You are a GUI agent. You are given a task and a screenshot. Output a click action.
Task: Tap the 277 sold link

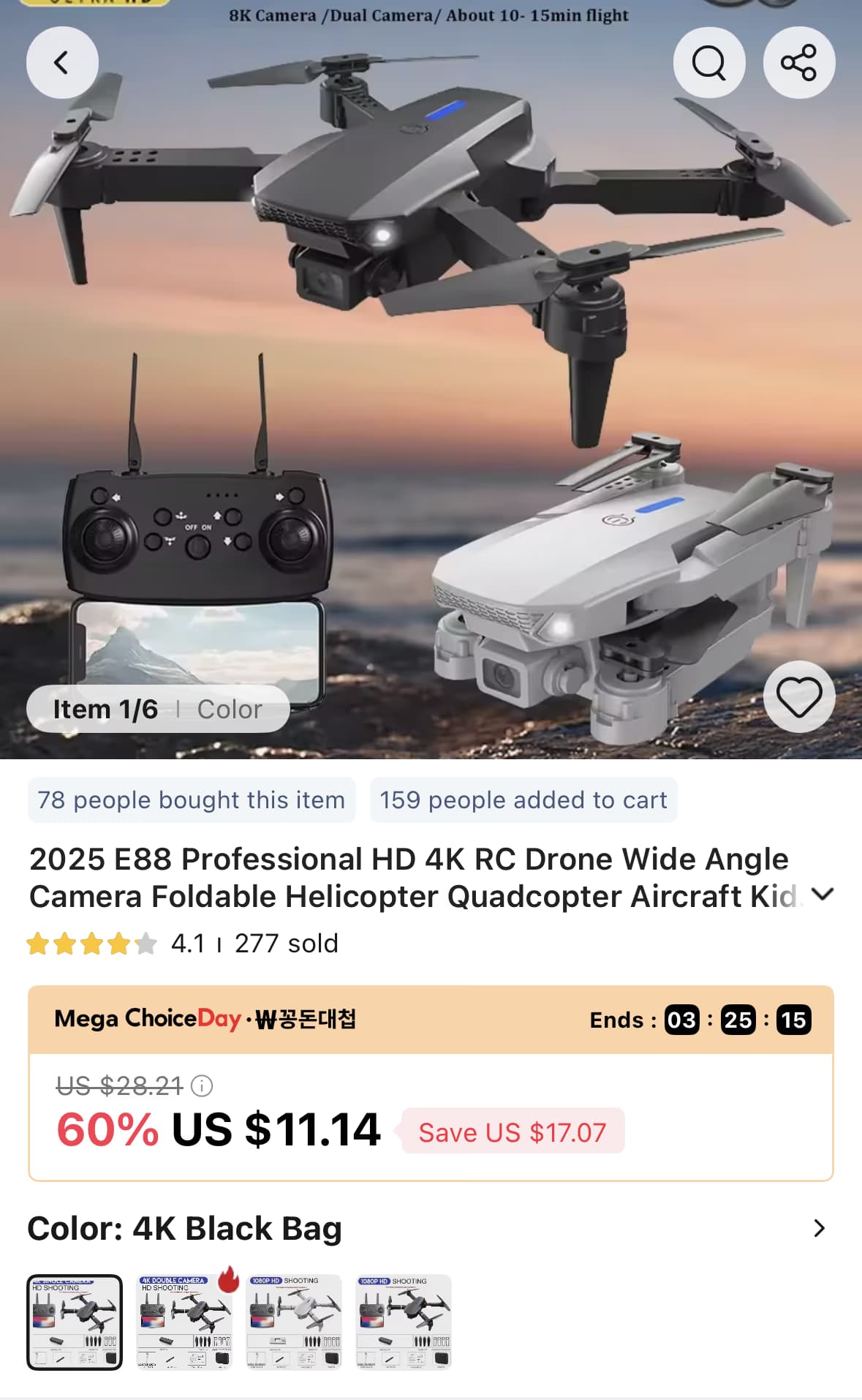tap(284, 943)
